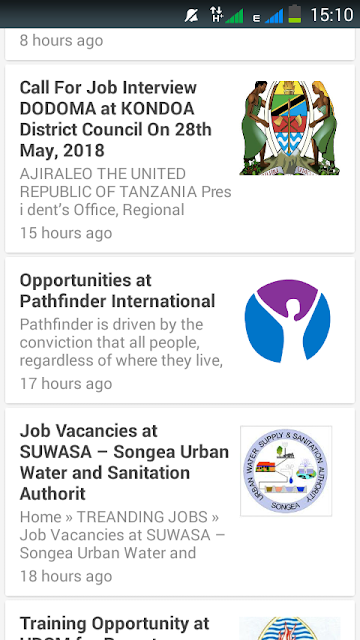Screen dimensions: 360x640
Task: Open the Kondoa District Council job interview card
Action: point(180,159)
